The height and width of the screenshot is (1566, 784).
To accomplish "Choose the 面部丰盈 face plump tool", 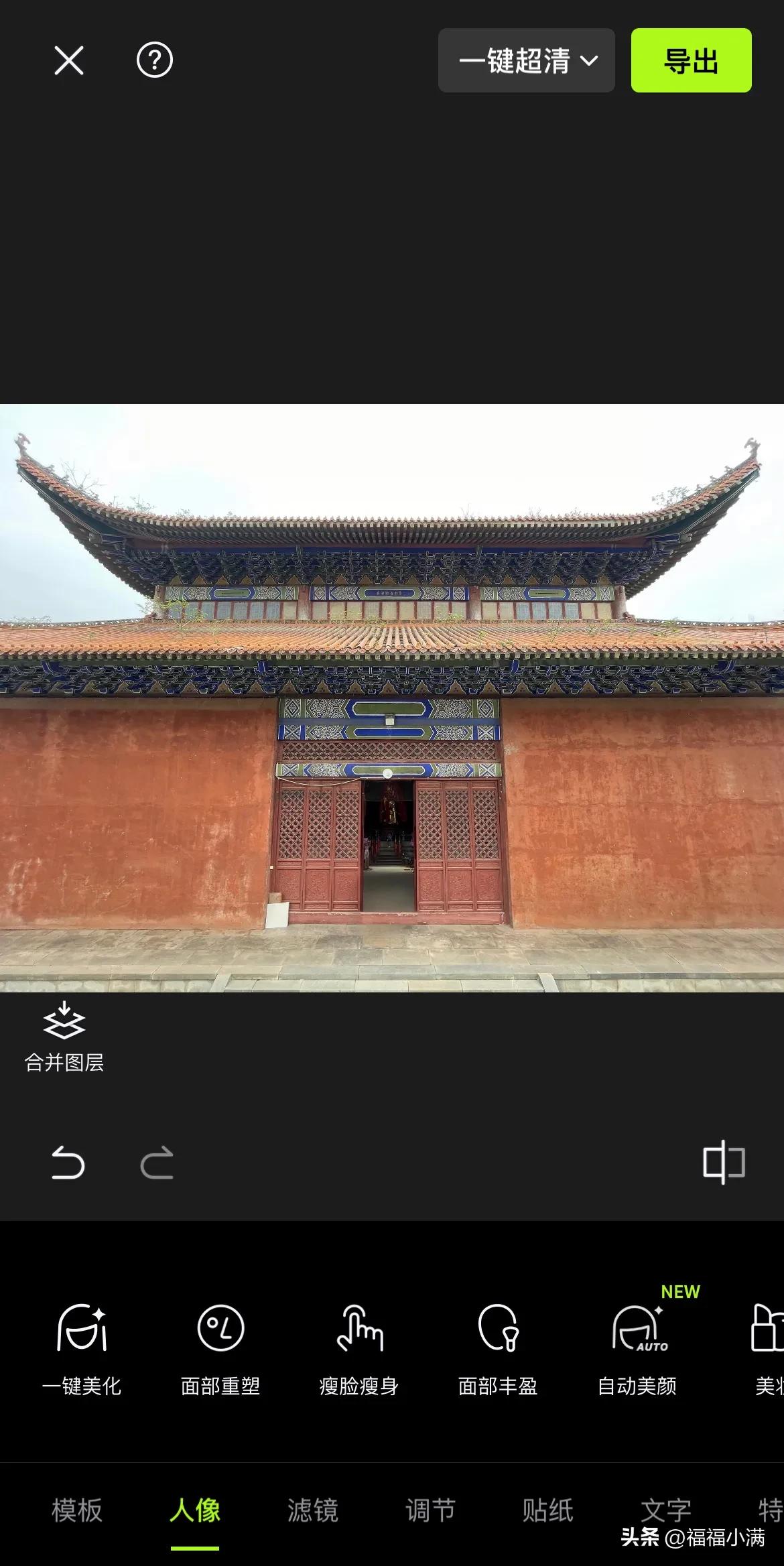I will (x=498, y=1348).
